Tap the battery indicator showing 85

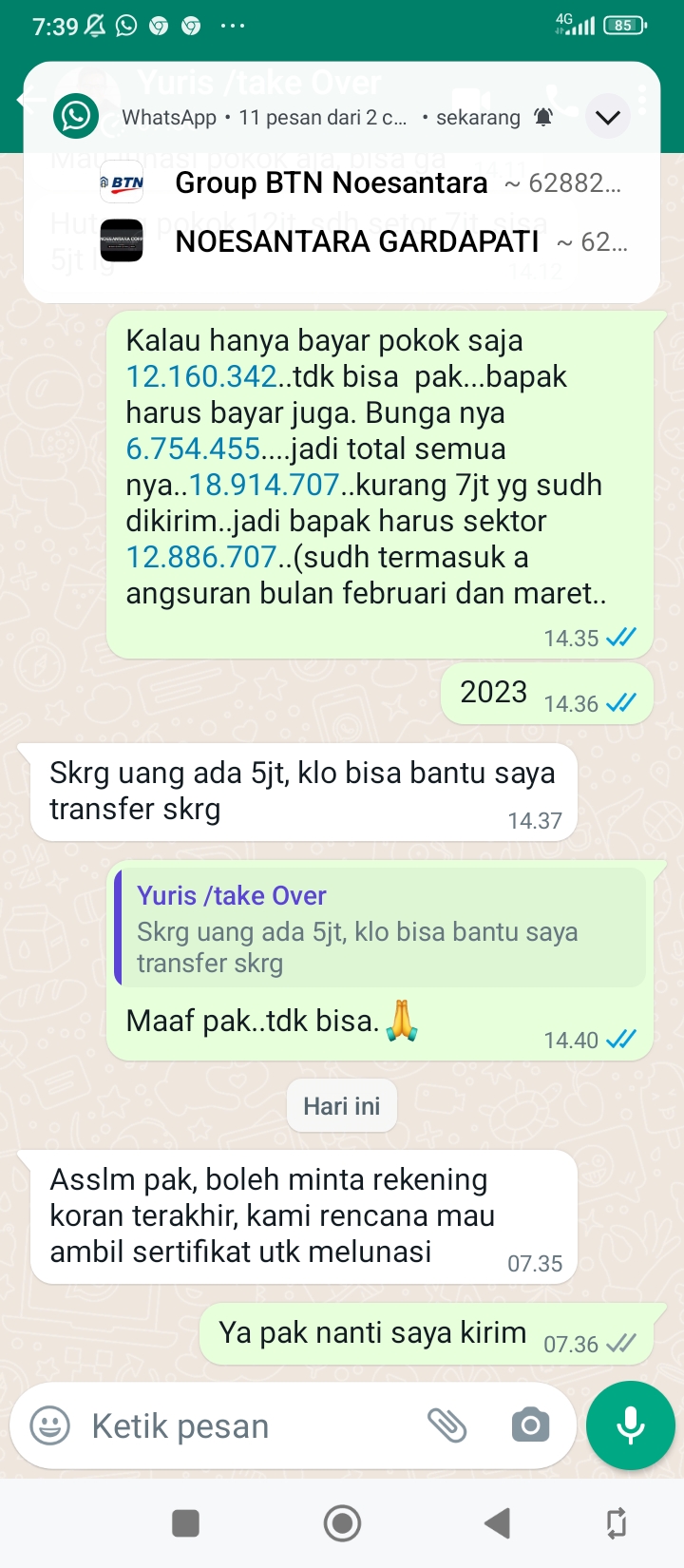[x=623, y=26]
